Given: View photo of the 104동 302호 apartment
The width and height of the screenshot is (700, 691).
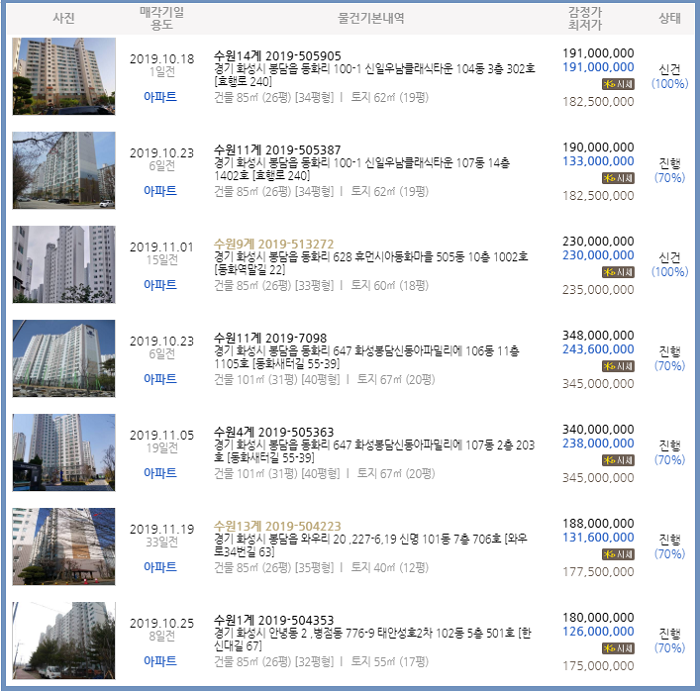Looking at the screenshot, I should click(x=63, y=77).
